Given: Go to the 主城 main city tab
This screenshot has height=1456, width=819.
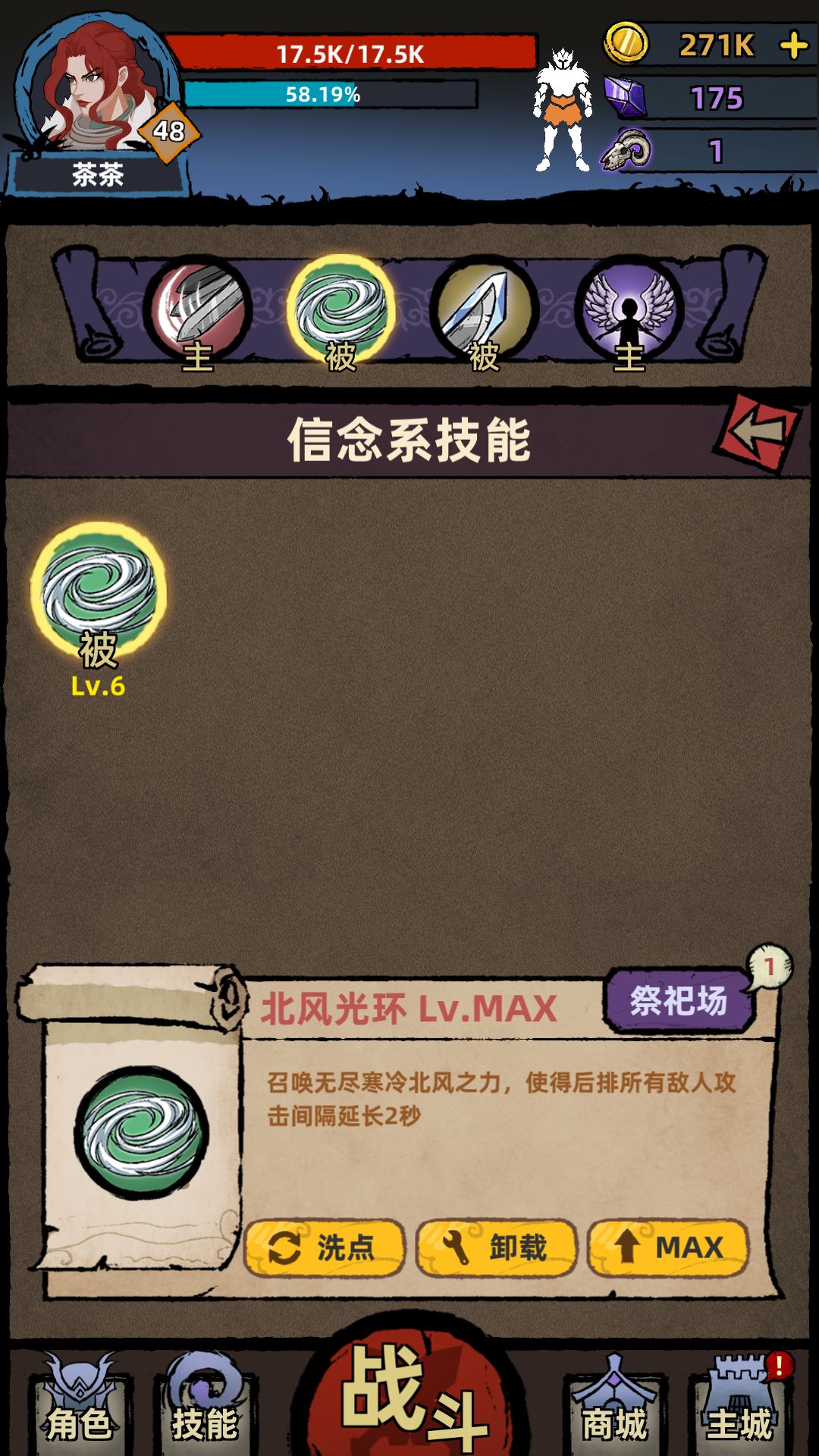Looking at the screenshot, I should tap(739, 1407).
